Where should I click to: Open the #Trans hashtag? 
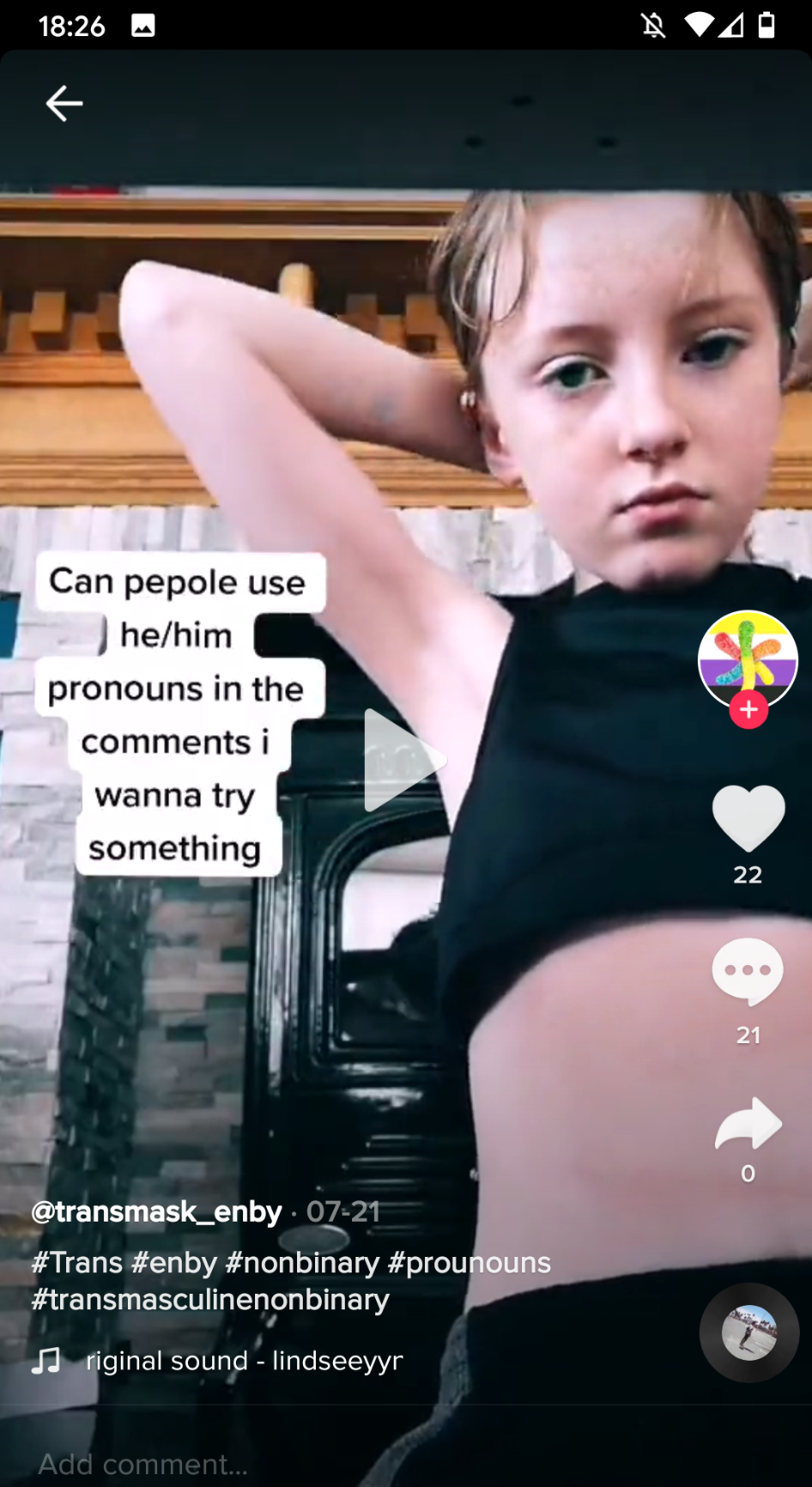click(77, 1263)
